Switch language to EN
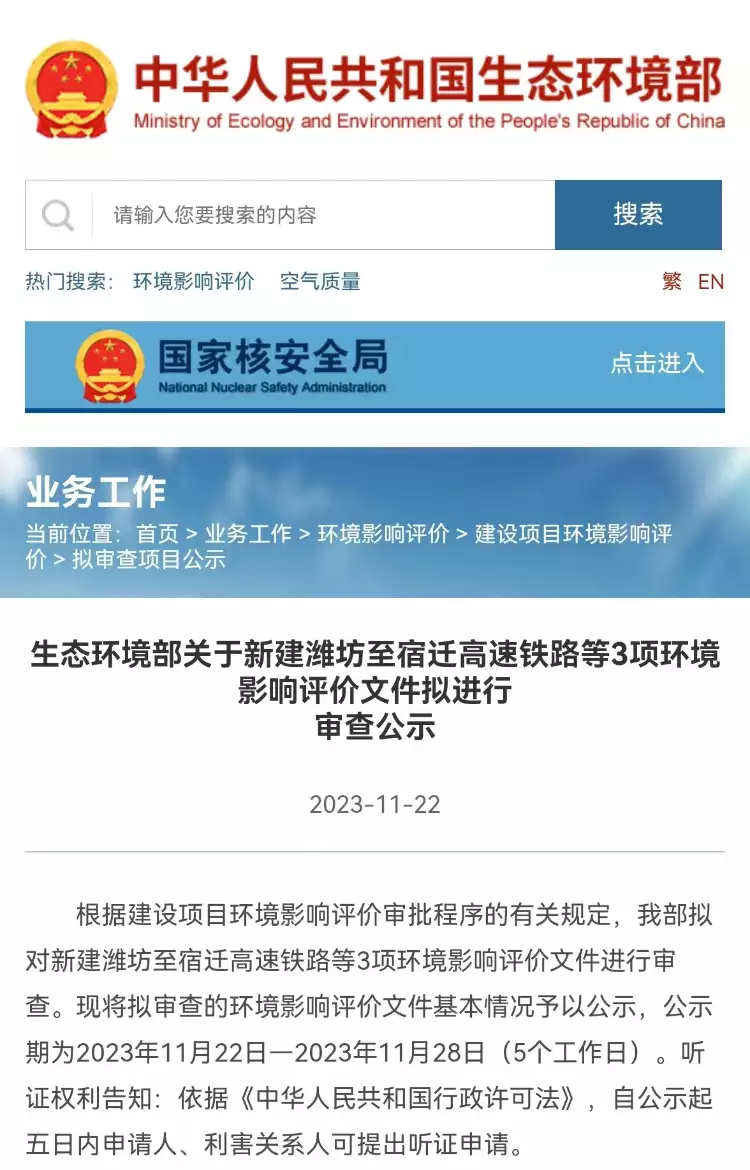The height and width of the screenshot is (1170, 750). (711, 282)
